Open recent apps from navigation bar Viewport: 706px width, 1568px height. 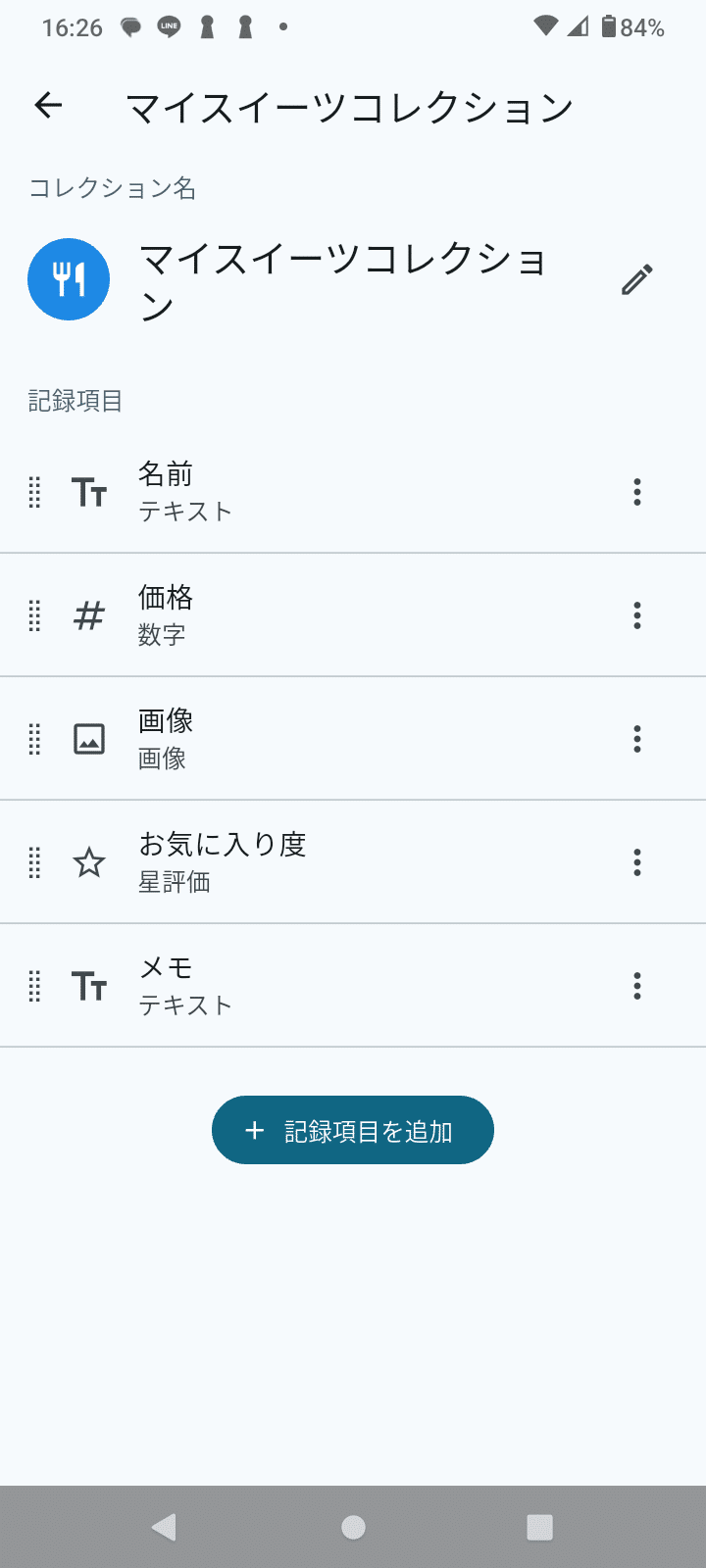coord(539,1527)
